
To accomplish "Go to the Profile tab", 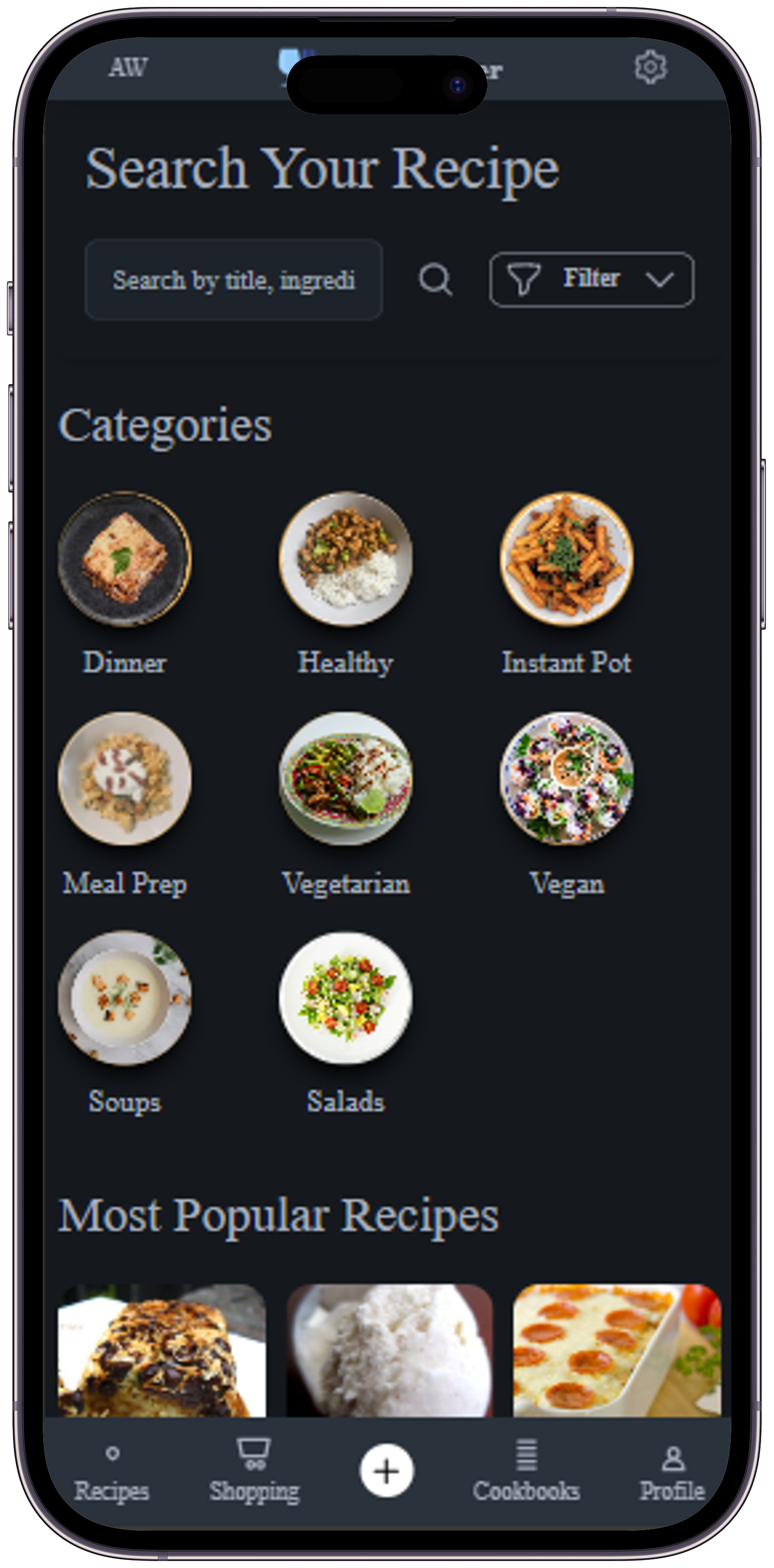I will pos(673,1472).
